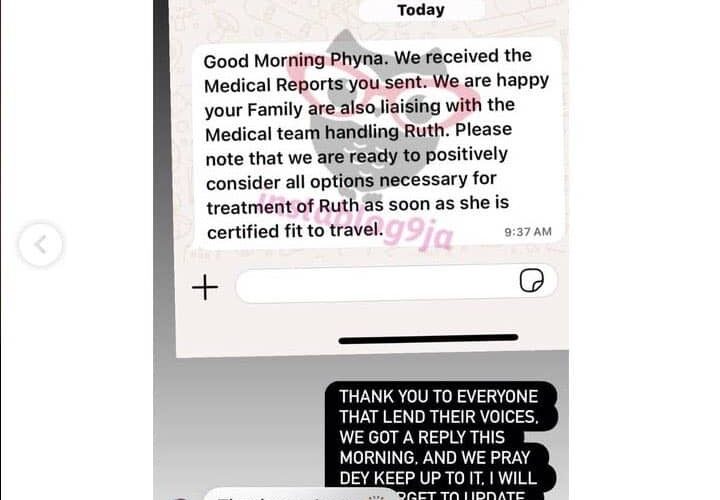Go to the previous carousel image
Viewport: 720px width, 500px height.
41,244
